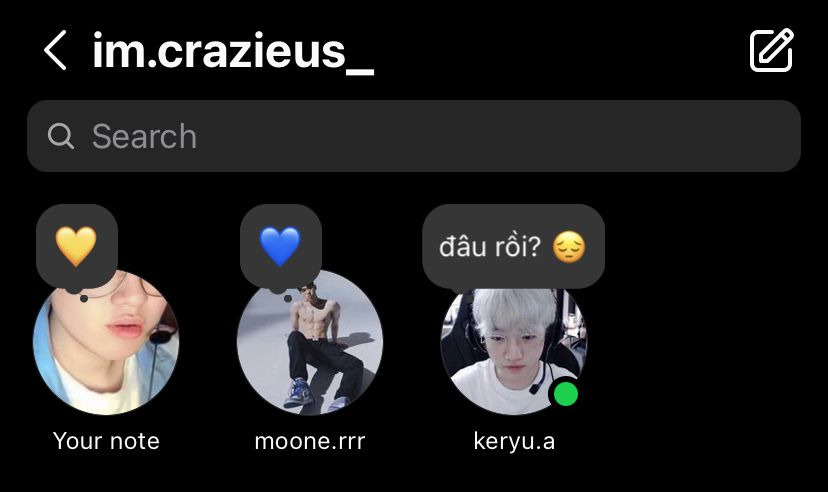
Task: Tap the Search field
Action: pyautogui.click(x=414, y=136)
